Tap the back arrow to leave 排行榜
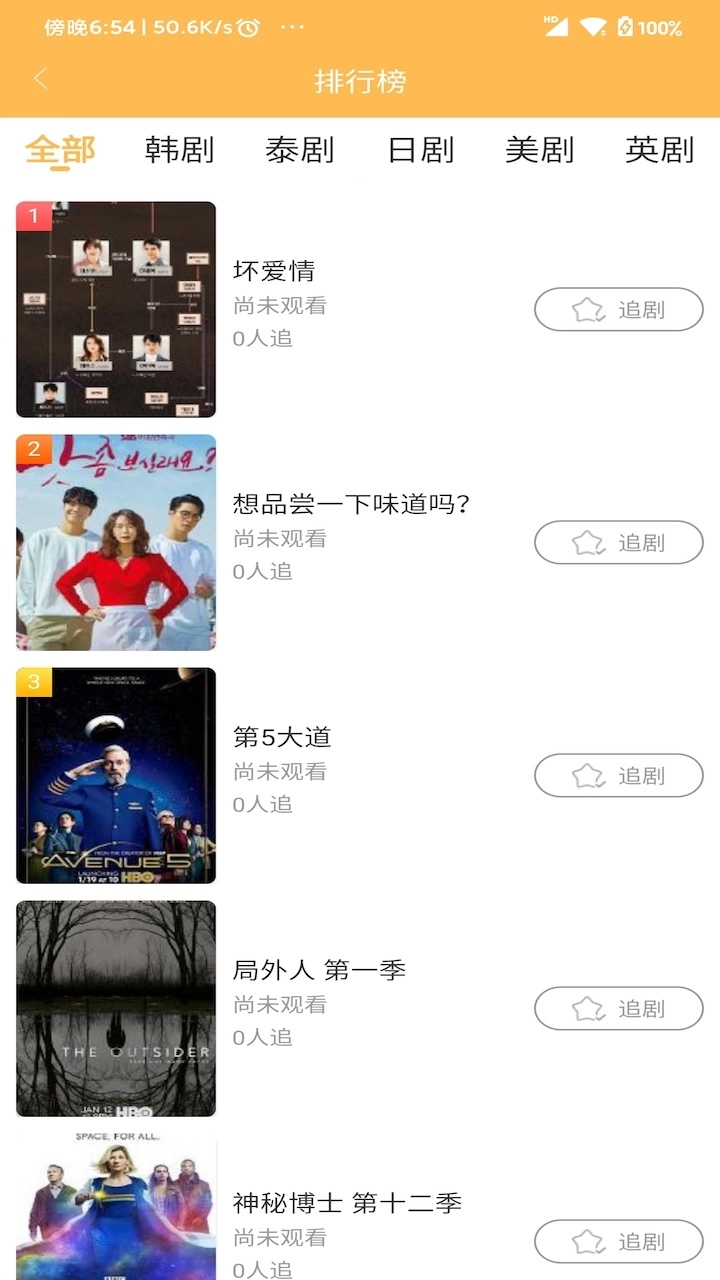The width and height of the screenshot is (720, 1280). [40, 77]
